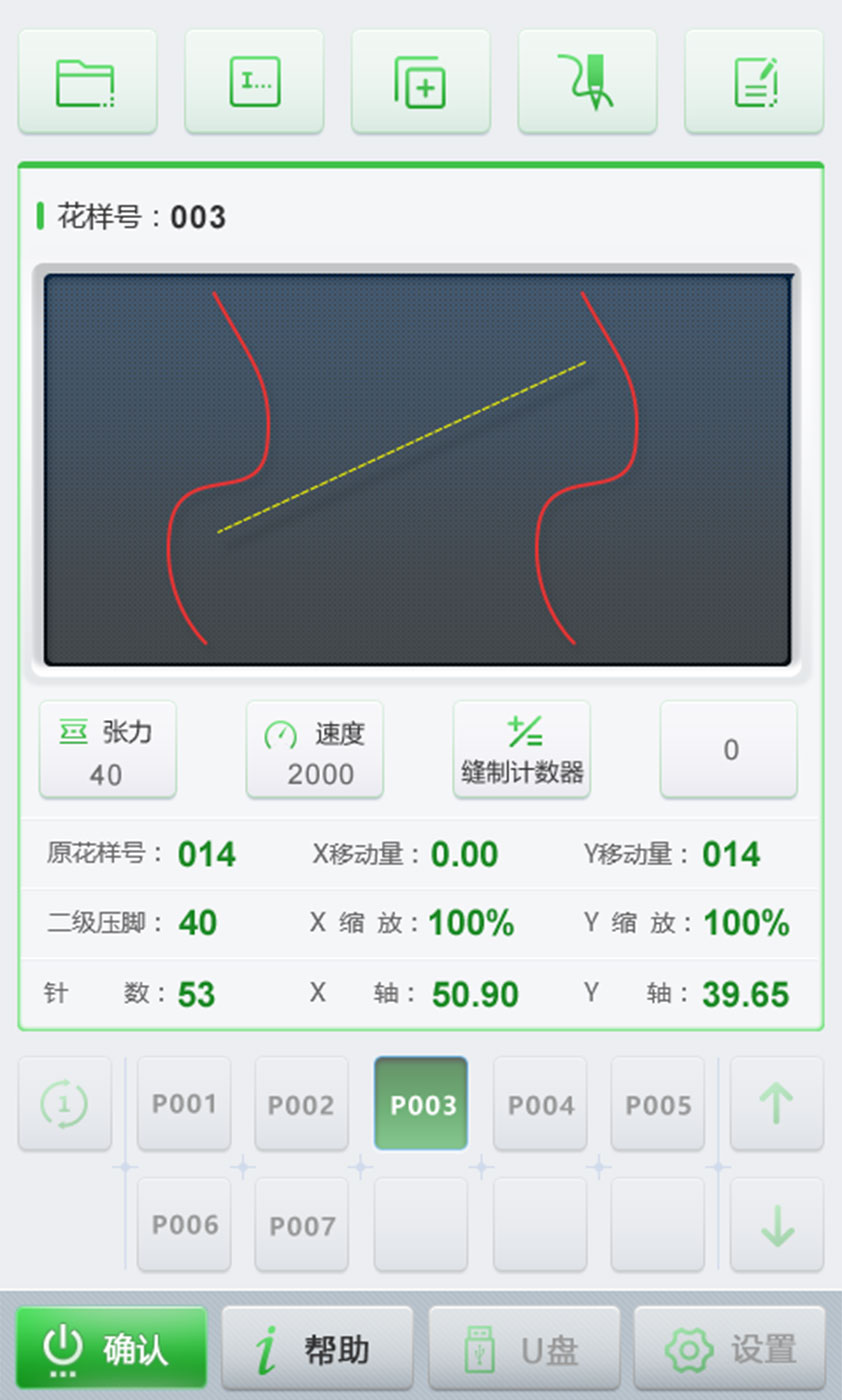Open the stitch drawing tool icon
842x1400 pixels.
[x=587, y=82]
